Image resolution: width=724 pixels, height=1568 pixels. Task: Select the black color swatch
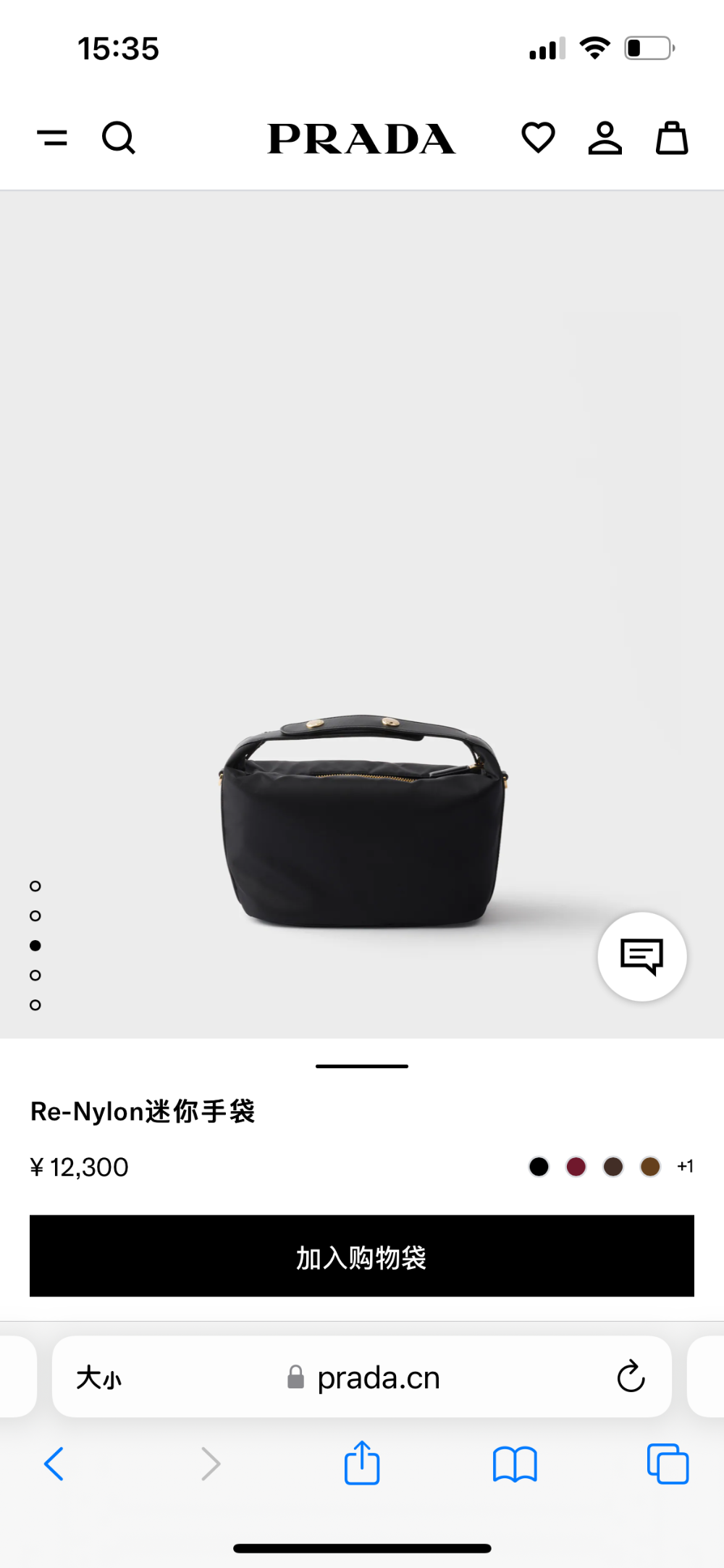[539, 1167]
